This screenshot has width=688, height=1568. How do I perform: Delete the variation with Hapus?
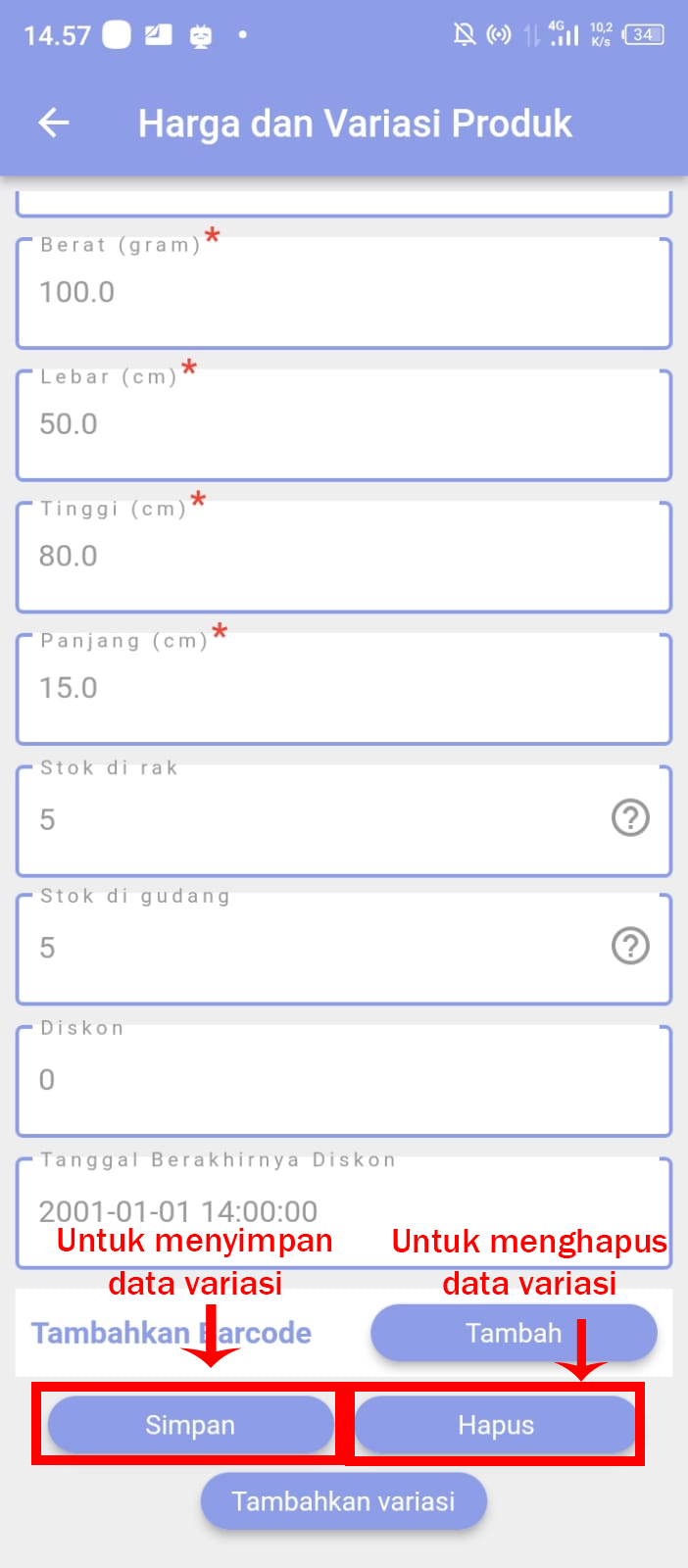(x=496, y=1425)
